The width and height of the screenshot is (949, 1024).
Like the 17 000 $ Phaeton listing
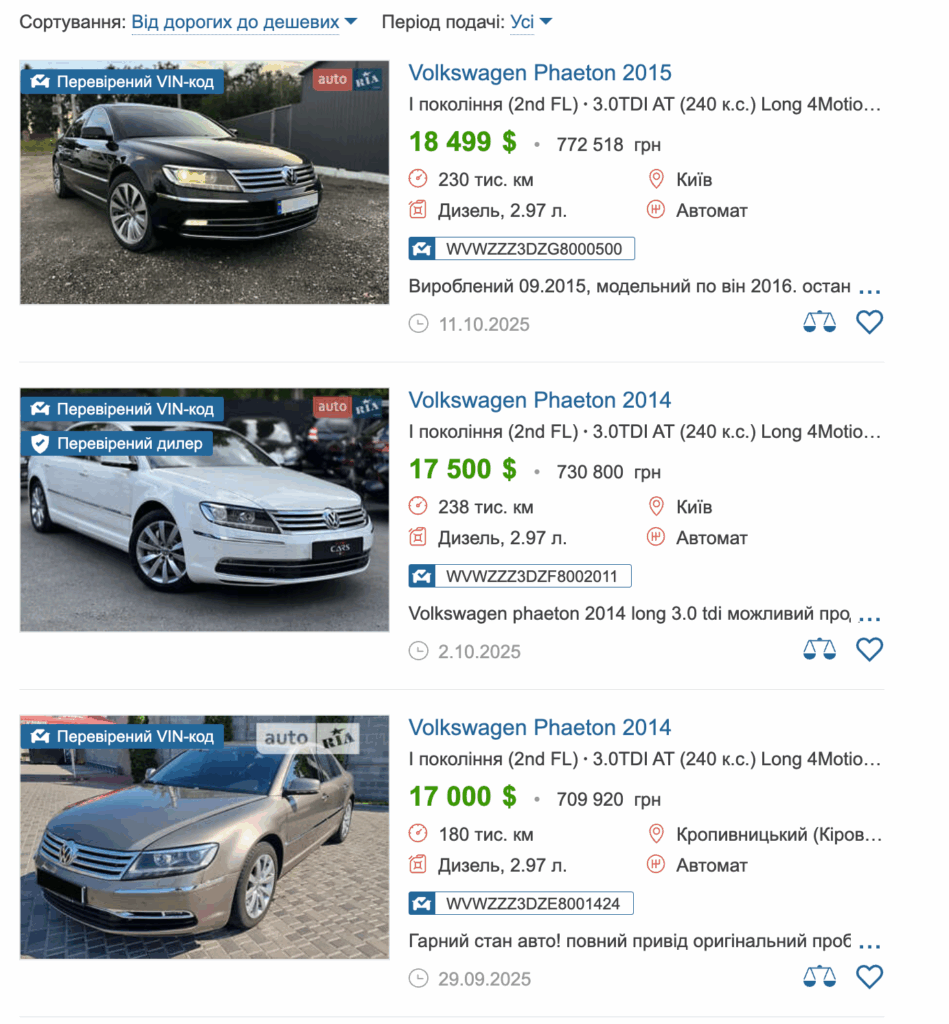(870, 977)
